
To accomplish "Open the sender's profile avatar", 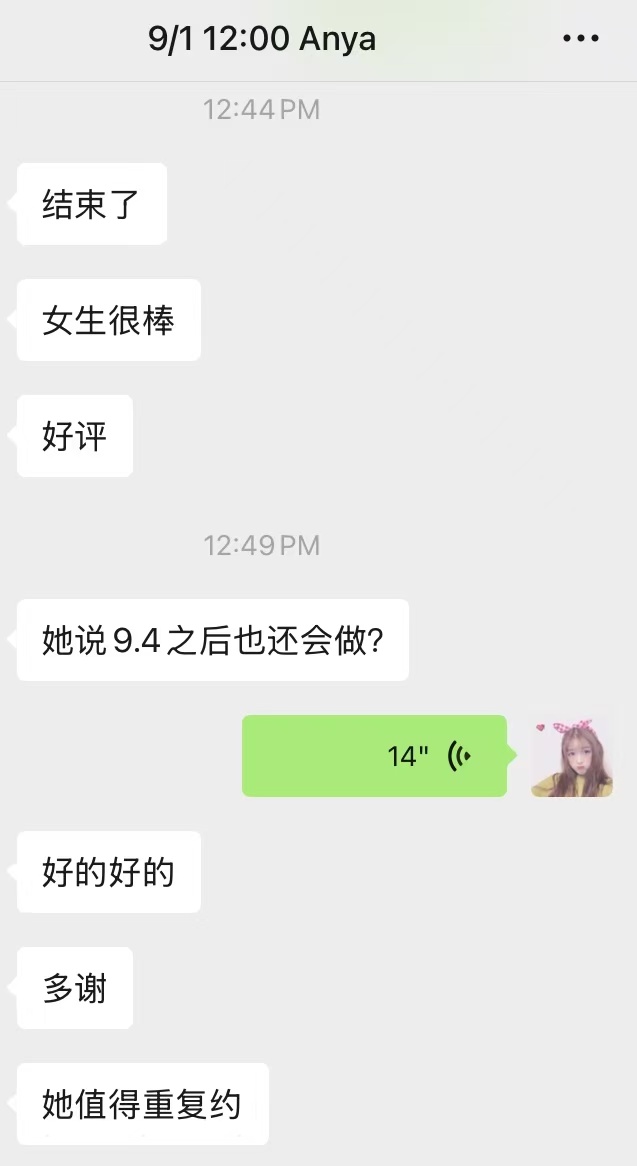I will click(x=571, y=756).
